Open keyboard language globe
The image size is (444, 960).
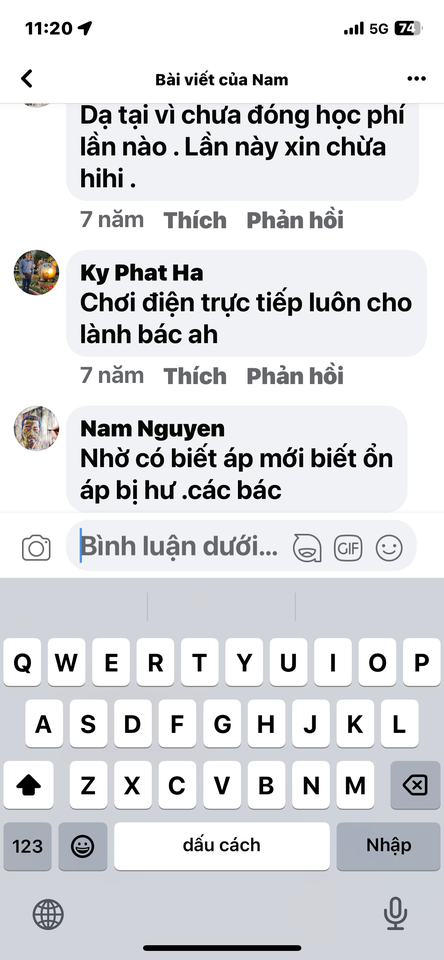(x=48, y=915)
